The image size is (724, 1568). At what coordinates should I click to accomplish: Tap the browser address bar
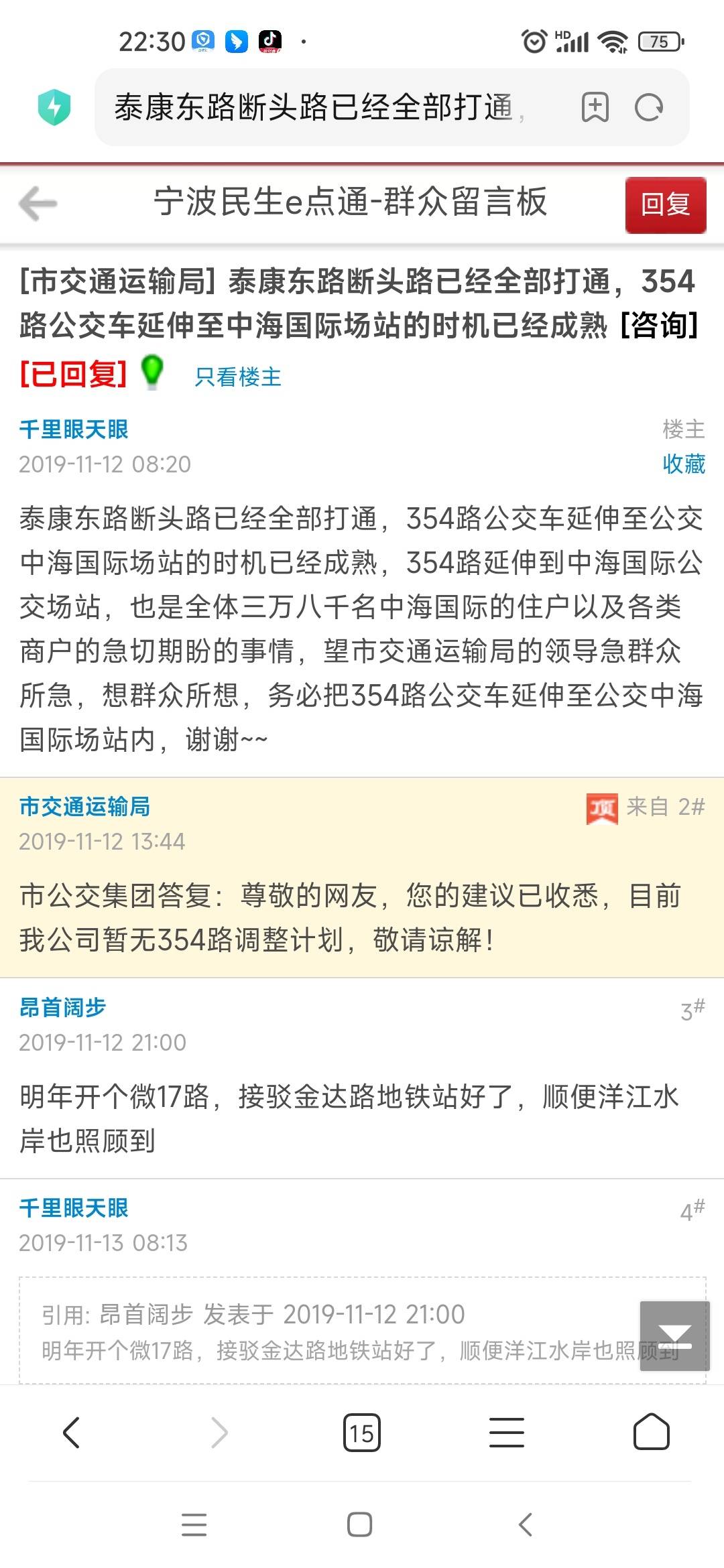[322, 107]
